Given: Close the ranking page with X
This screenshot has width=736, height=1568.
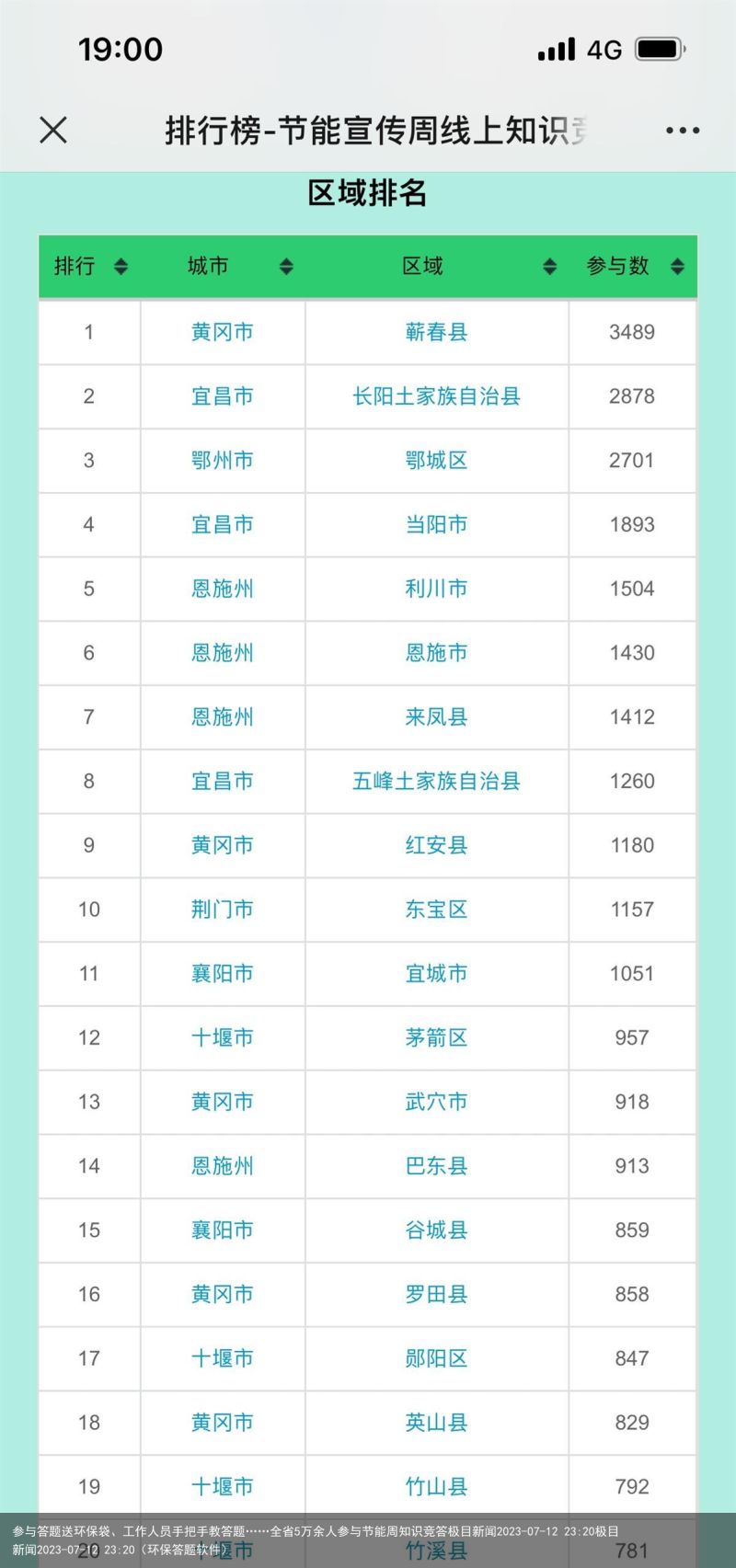Looking at the screenshot, I should click(x=53, y=130).
